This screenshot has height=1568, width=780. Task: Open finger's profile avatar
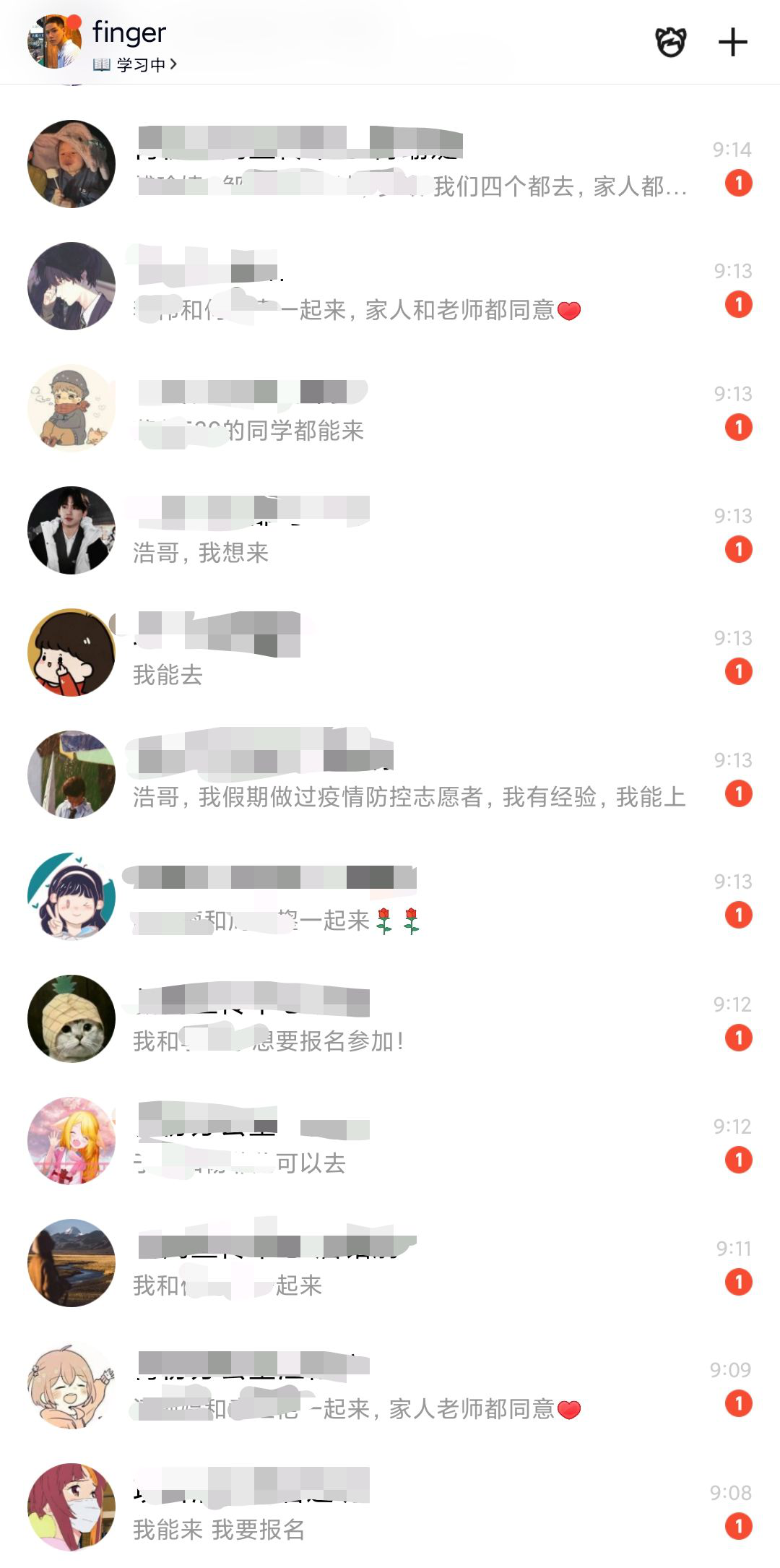55,42
